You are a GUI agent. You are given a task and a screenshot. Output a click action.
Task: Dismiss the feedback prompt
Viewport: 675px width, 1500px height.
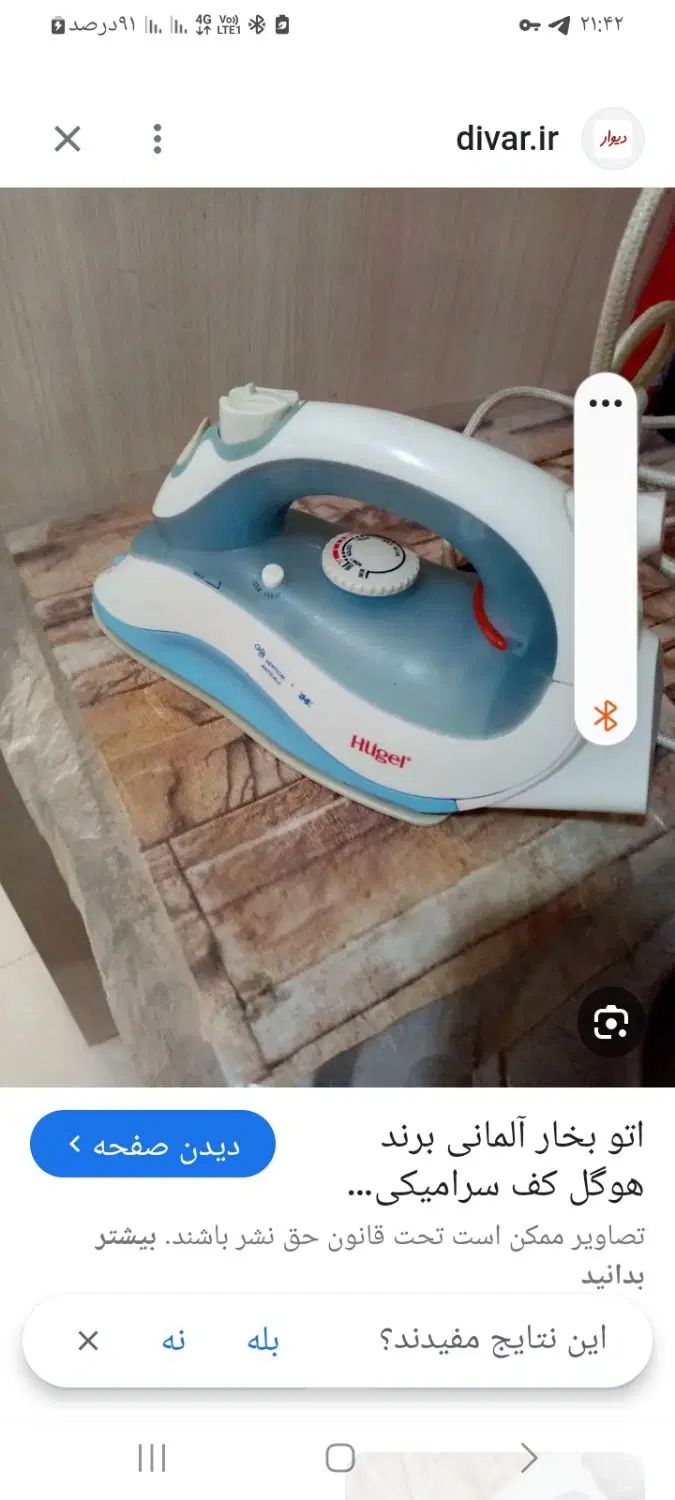point(88,1341)
